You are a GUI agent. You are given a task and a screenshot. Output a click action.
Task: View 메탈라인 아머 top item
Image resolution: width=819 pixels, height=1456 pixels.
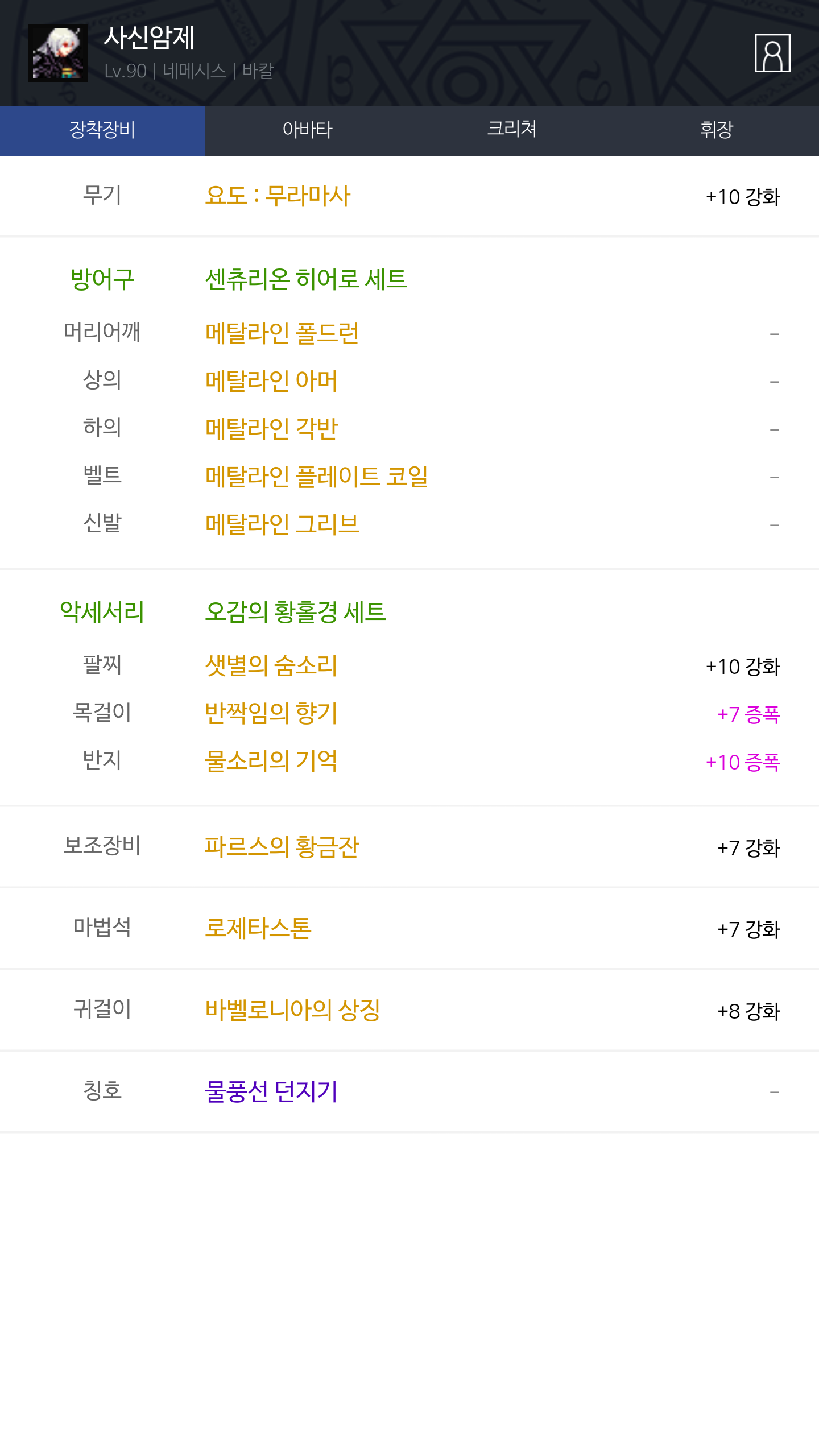(271, 381)
